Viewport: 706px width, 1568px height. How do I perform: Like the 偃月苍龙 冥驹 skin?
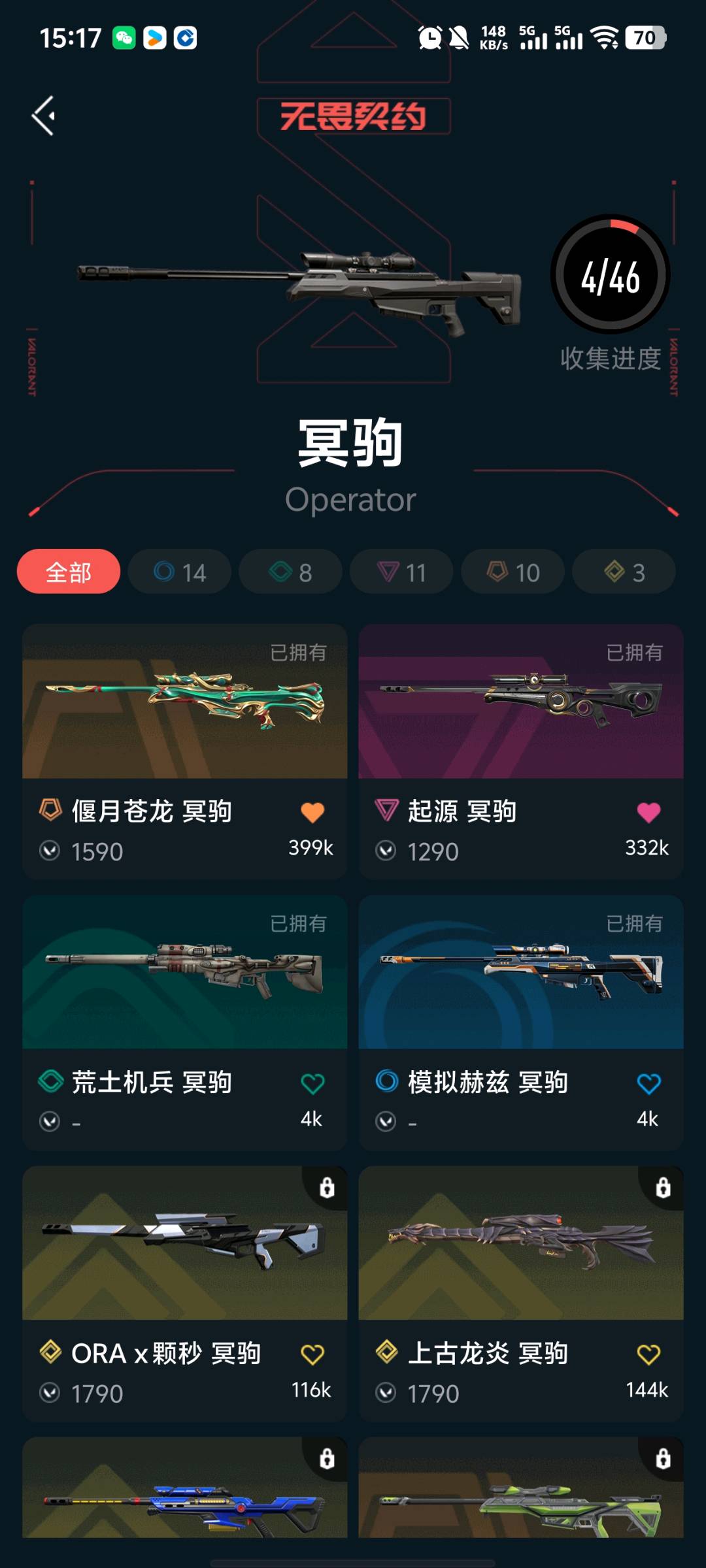312,812
